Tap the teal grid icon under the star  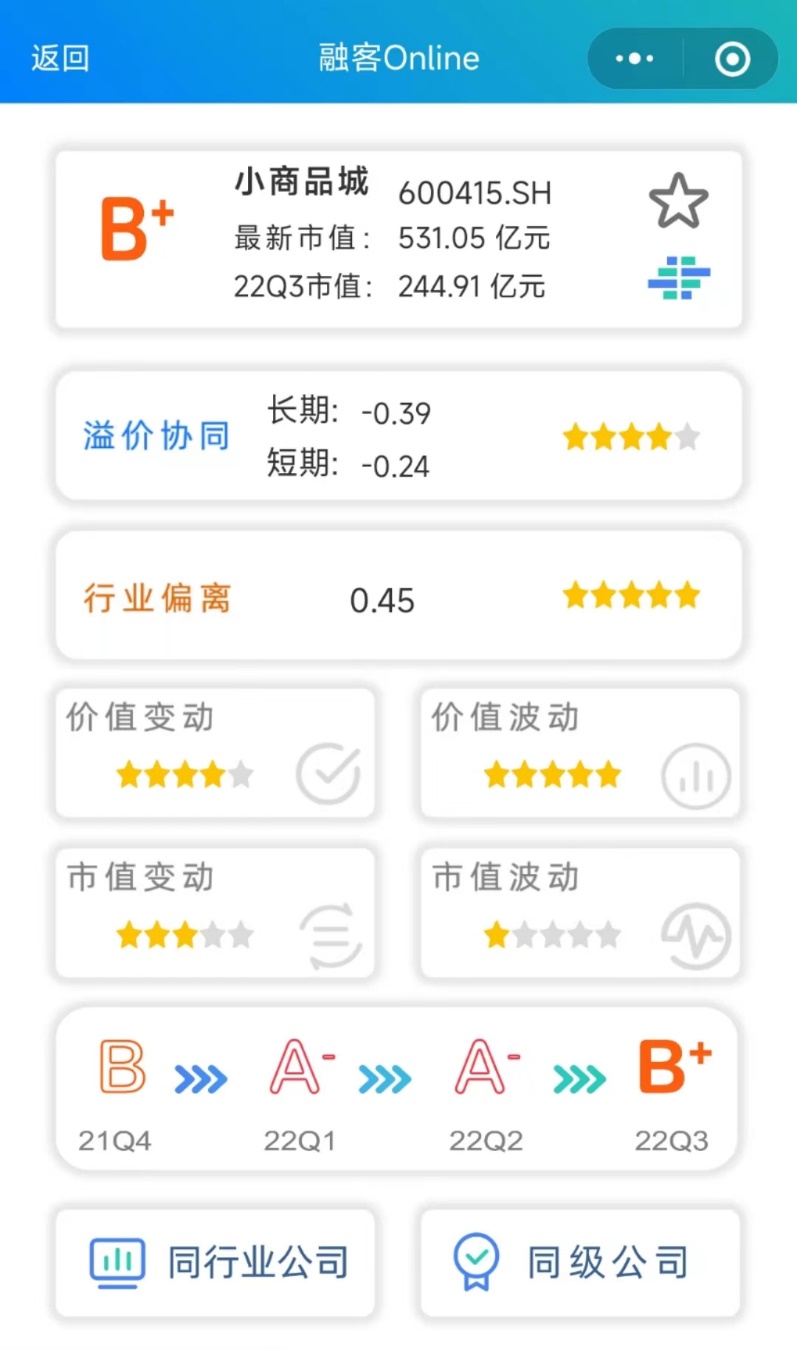click(679, 277)
